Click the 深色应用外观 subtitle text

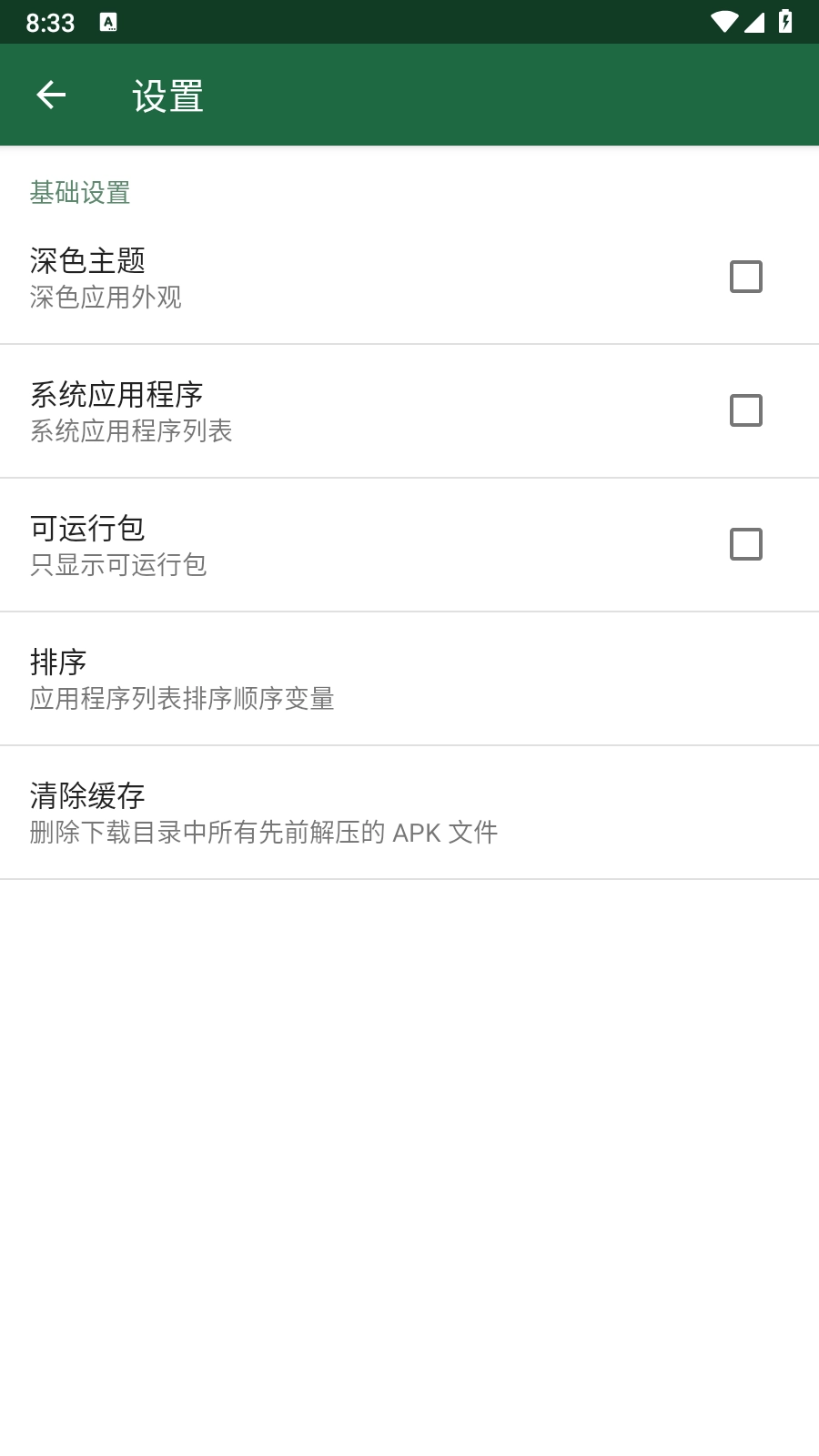[106, 297]
